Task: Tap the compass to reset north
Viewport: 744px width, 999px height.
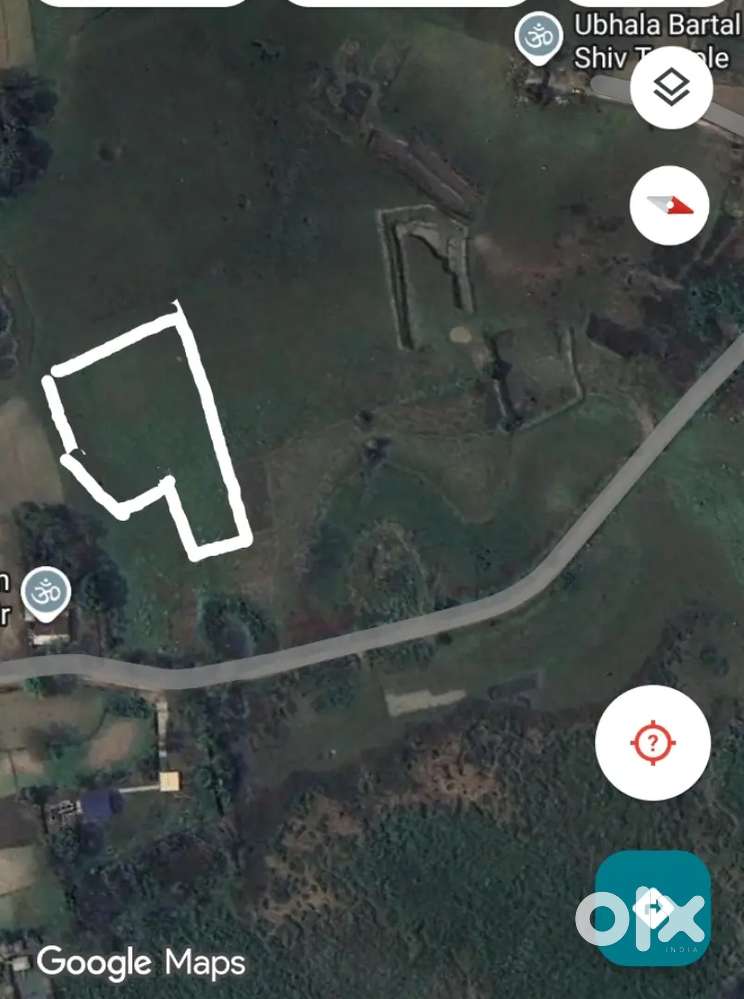Action: point(670,206)
